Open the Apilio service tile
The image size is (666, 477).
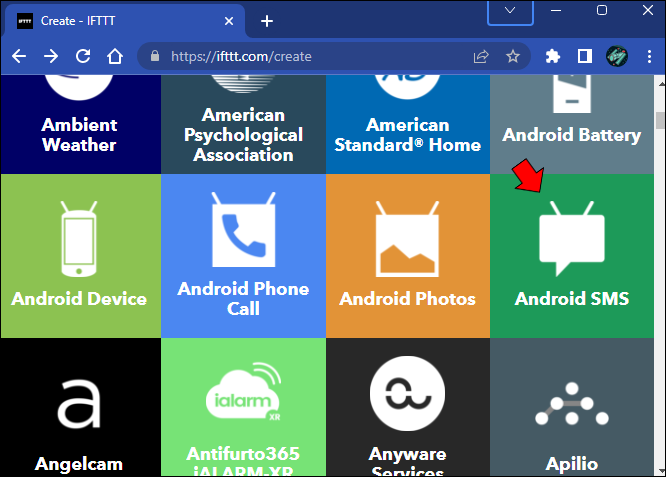pos(571,410)
